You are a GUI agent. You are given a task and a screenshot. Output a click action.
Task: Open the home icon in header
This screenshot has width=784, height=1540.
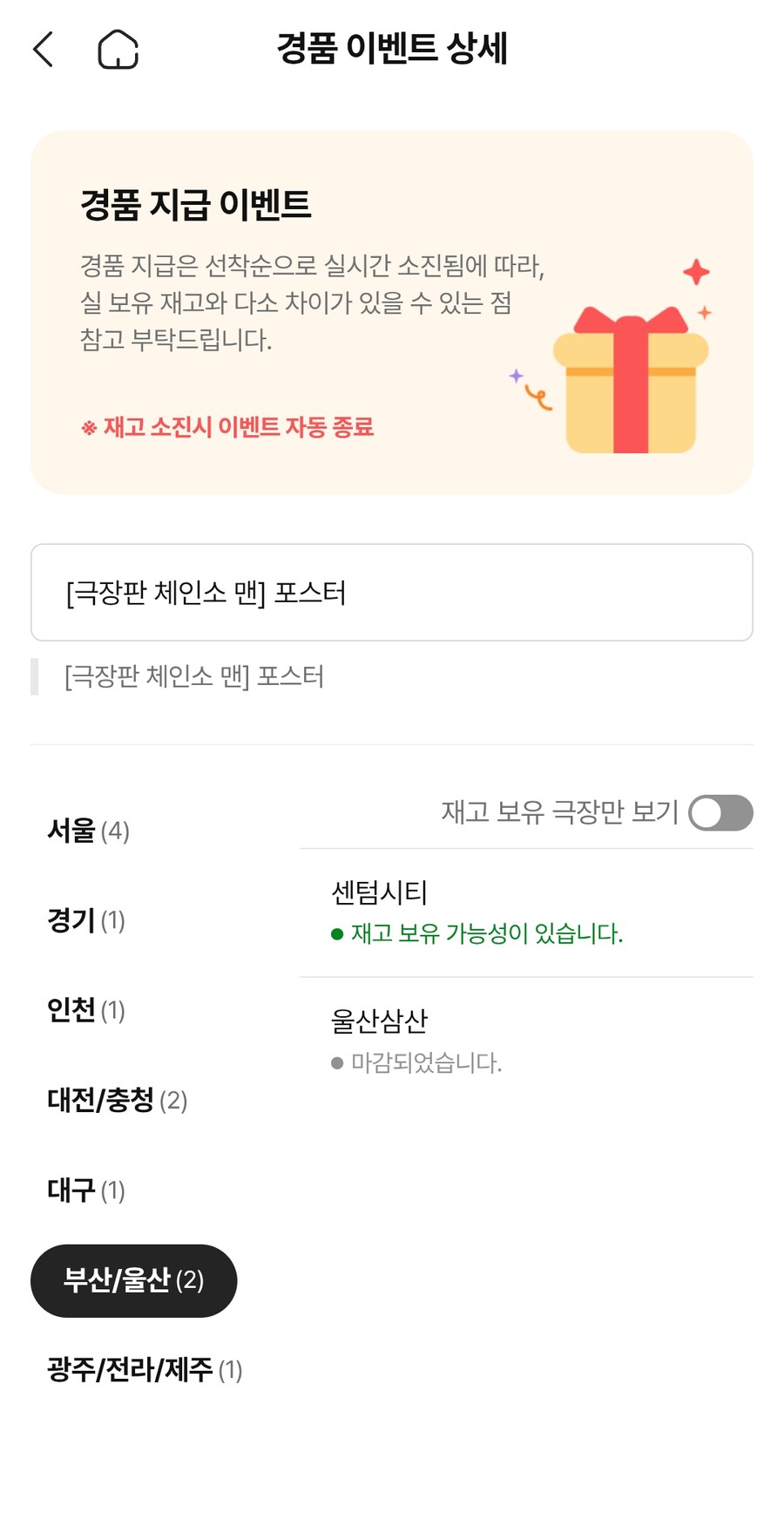(118, 49)
